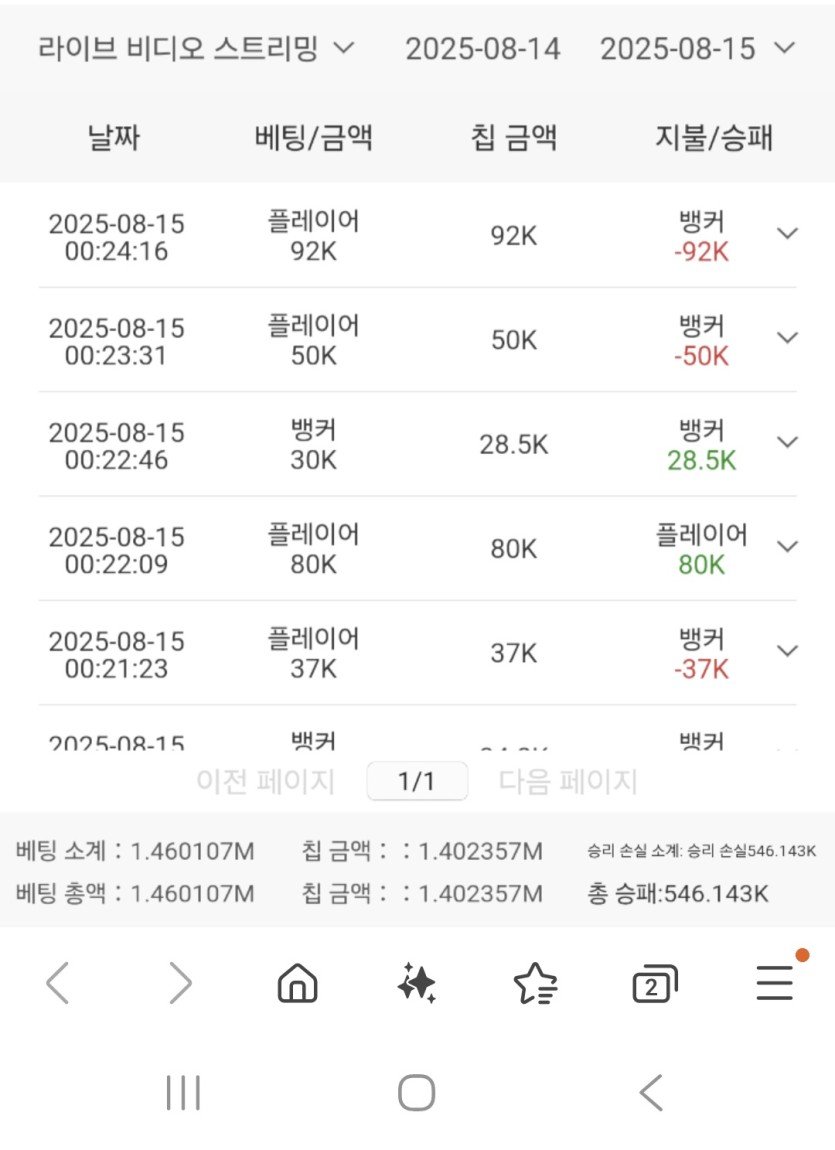Expand the 00:22:46 bet record details
Viewport: 835px width, 1150px height.
[x=788, y=441]
